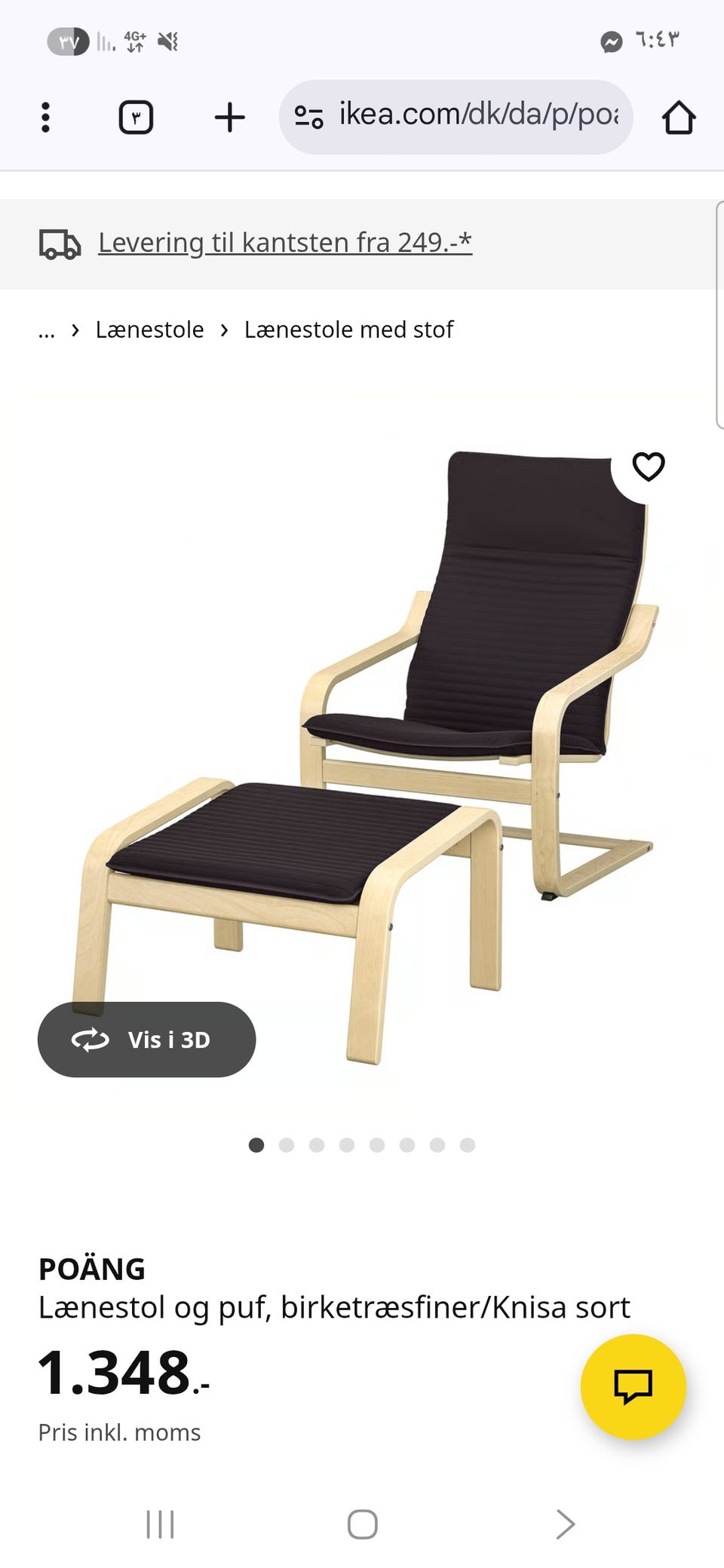Go to Lænestole med stof category
The width and height of the screenshot is (724, 1568).
349,329
